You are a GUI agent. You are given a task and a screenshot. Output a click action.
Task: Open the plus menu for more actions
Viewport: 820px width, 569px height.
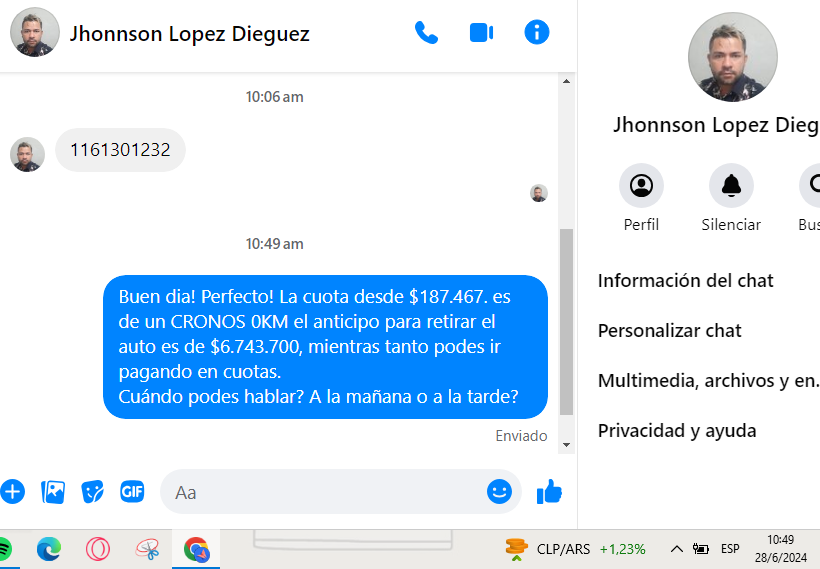[x=12, y=491]
